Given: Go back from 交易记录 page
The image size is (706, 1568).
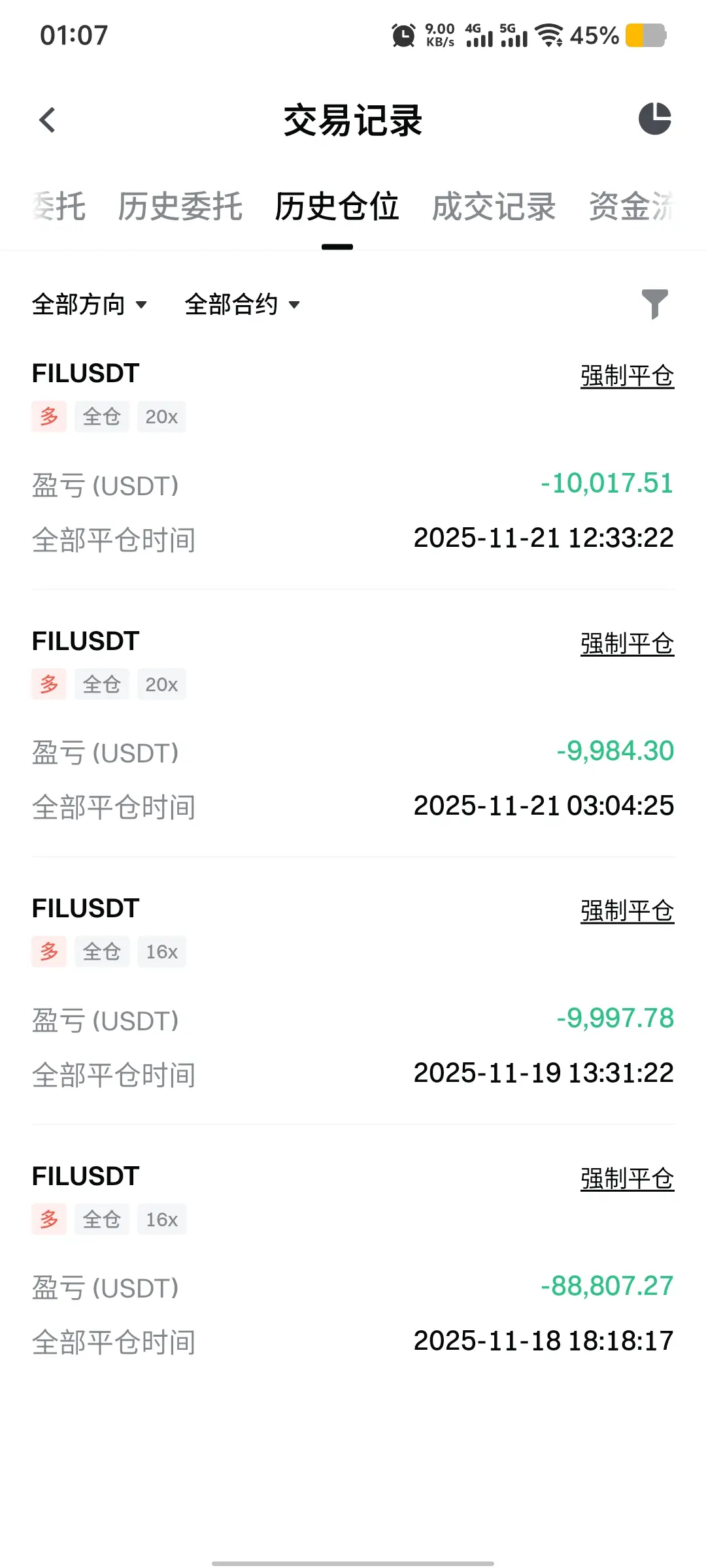Looking at the screenshot, I should coord(47,120).
